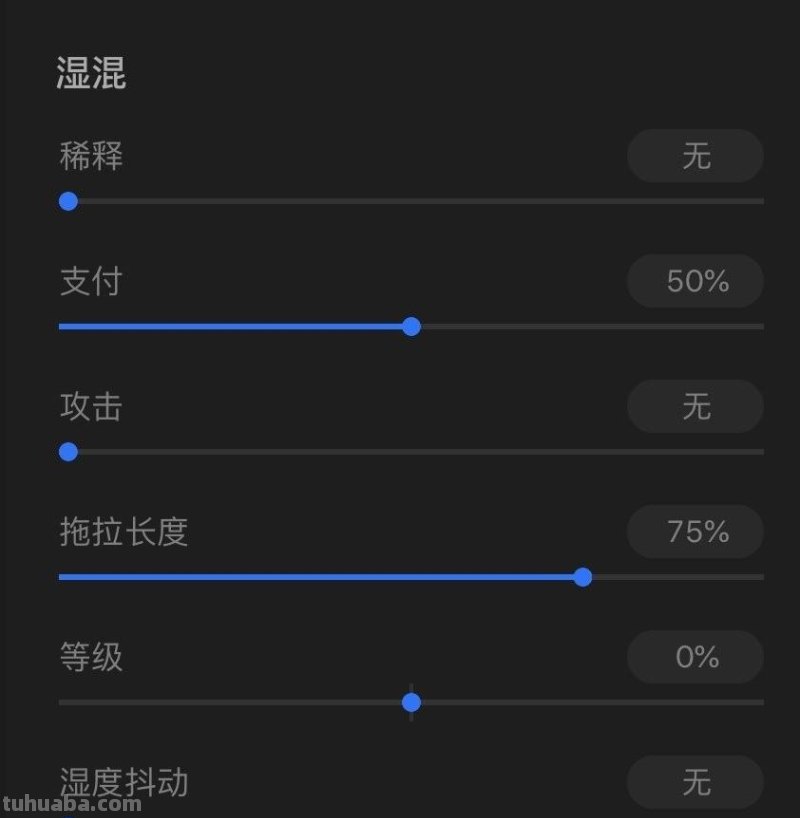Click the 攻击 setting label
Viewport: 800px width, 818px height.
[x=90, y=407]
